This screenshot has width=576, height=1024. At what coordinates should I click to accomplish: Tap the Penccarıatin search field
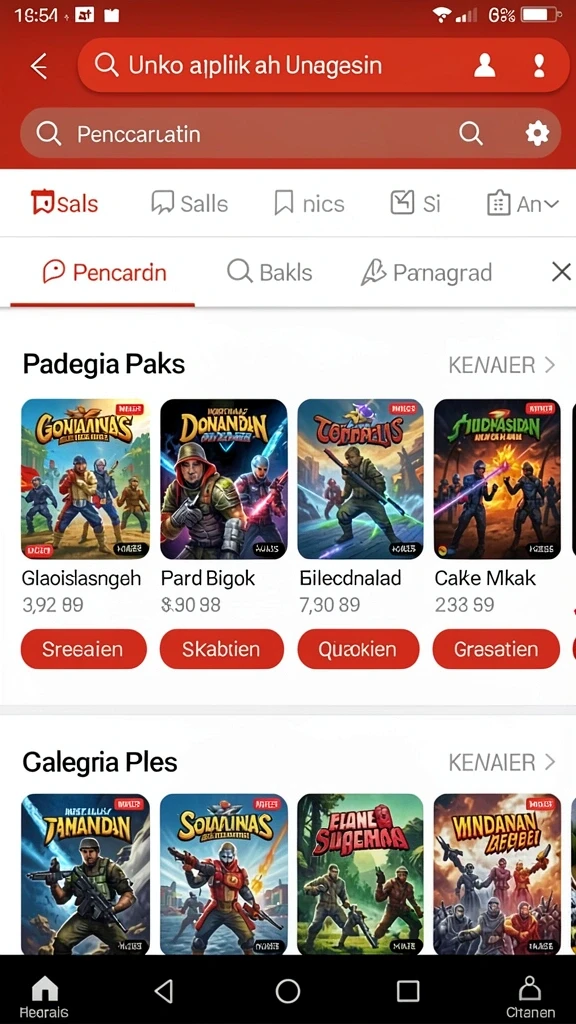pos(290,134)
